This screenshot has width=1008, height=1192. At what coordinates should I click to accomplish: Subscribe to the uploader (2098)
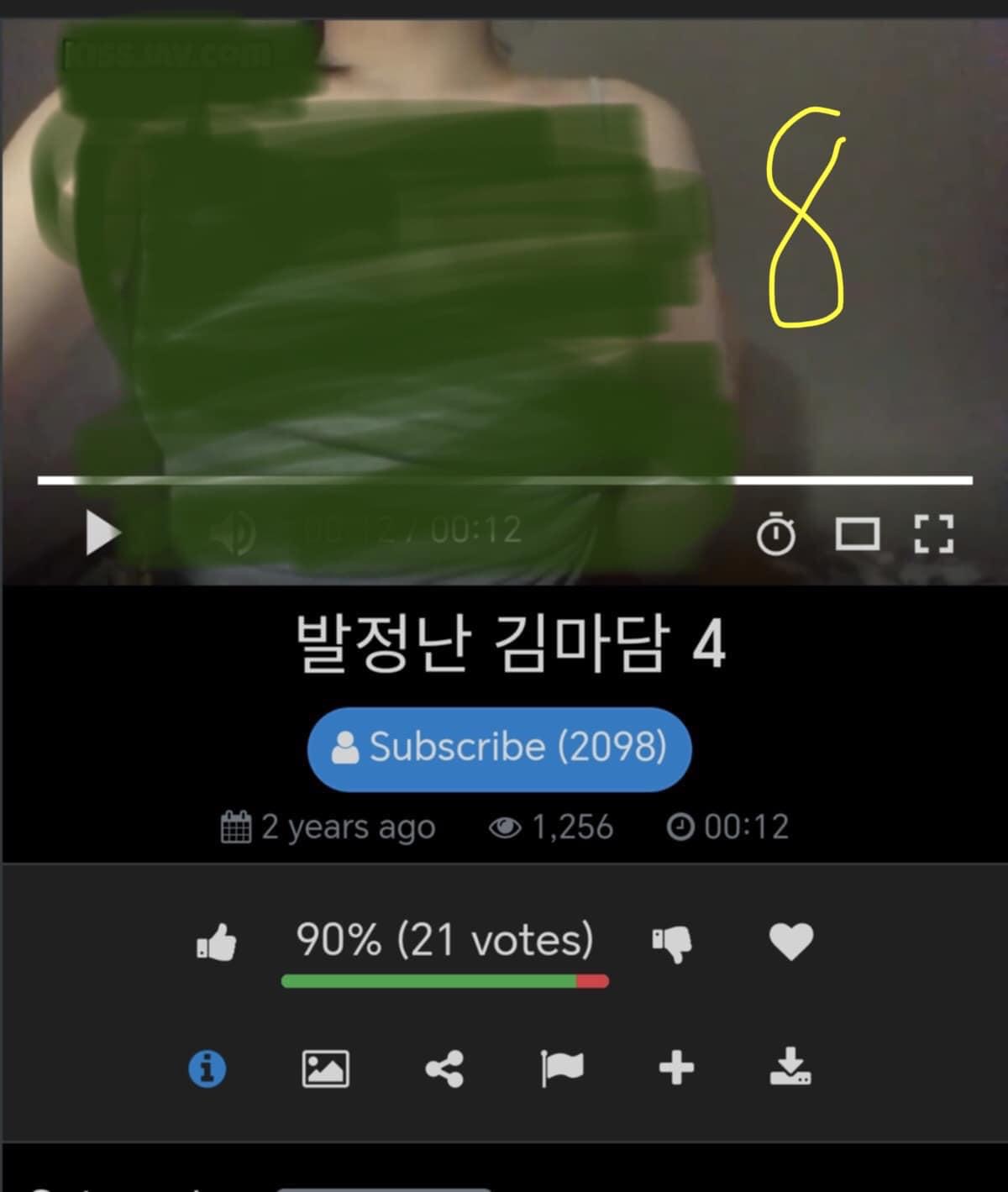pos(500,748)
